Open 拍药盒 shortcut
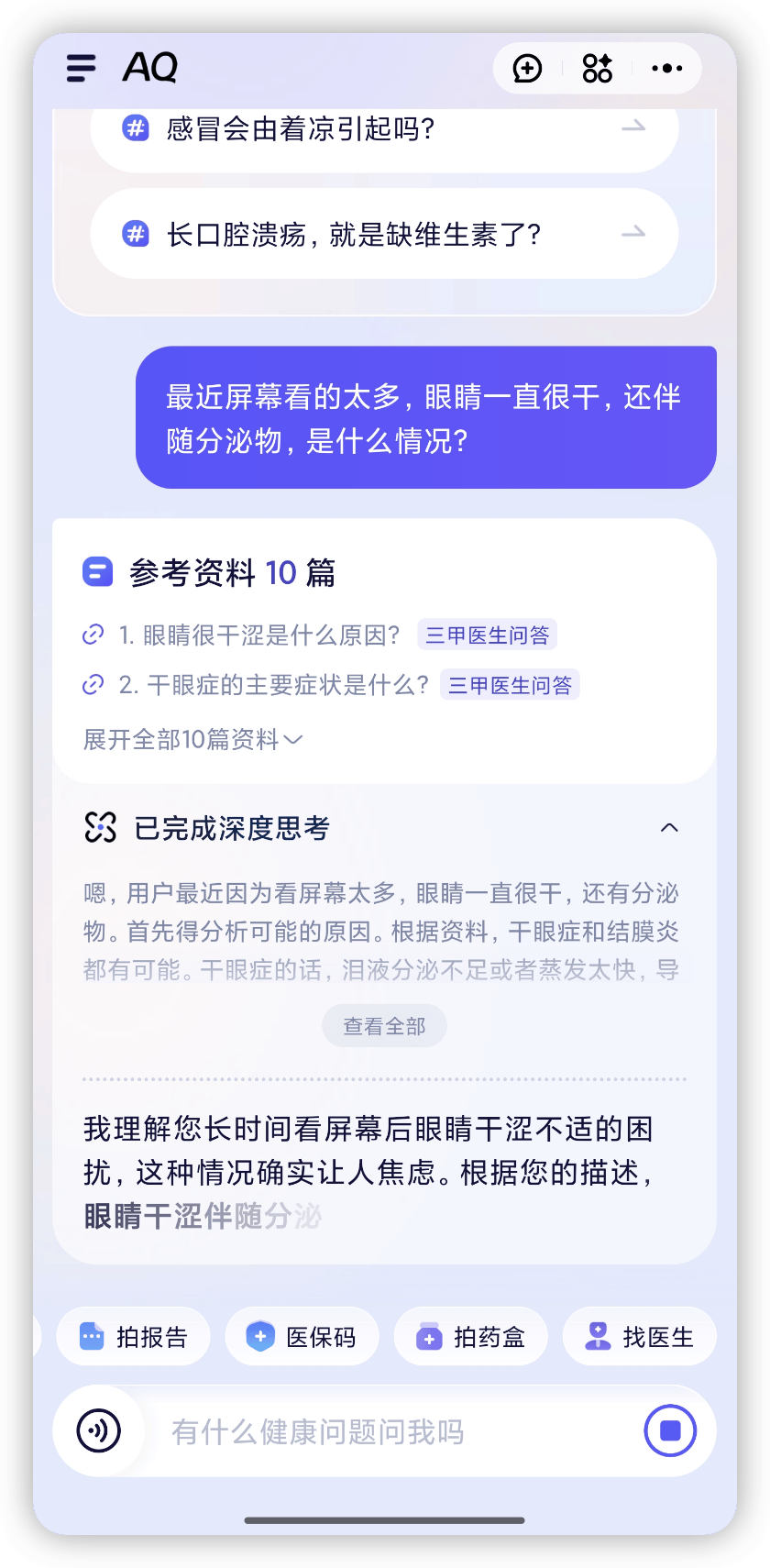Image resolution: width=770 pixels, height=1568 pixels. [471, 1337]
